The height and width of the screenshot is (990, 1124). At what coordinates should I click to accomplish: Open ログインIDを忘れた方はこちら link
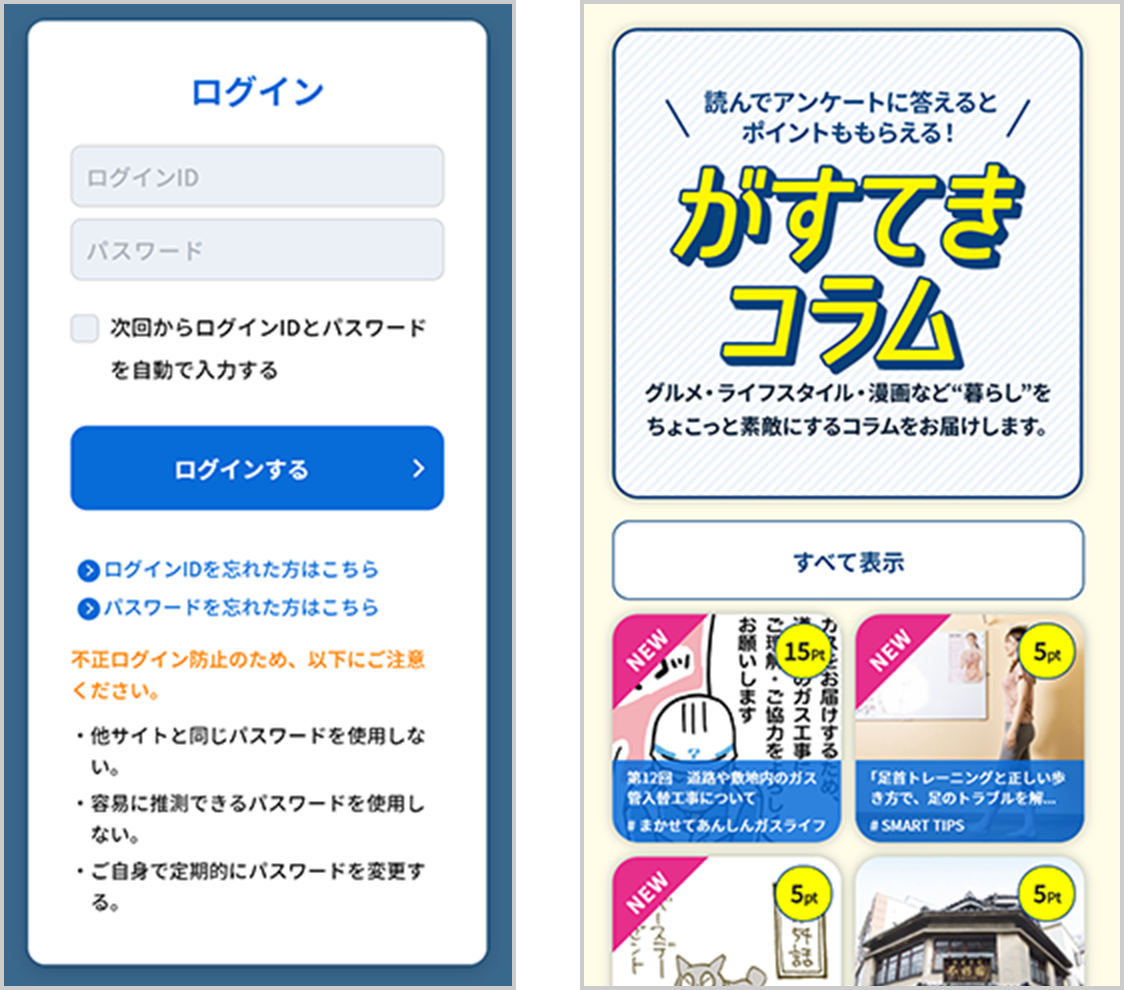coord(240,570)
